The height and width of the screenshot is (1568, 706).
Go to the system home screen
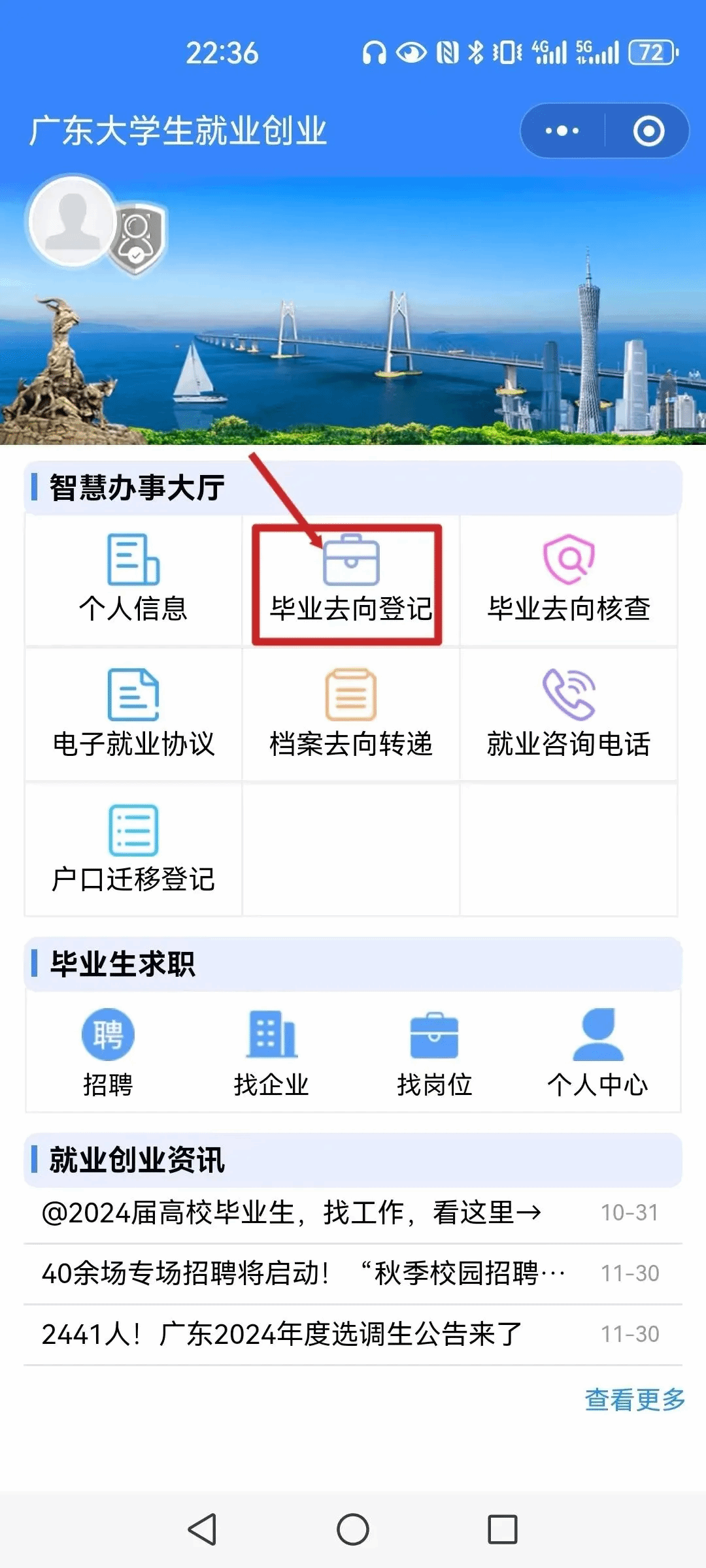tap(353, 1529)
